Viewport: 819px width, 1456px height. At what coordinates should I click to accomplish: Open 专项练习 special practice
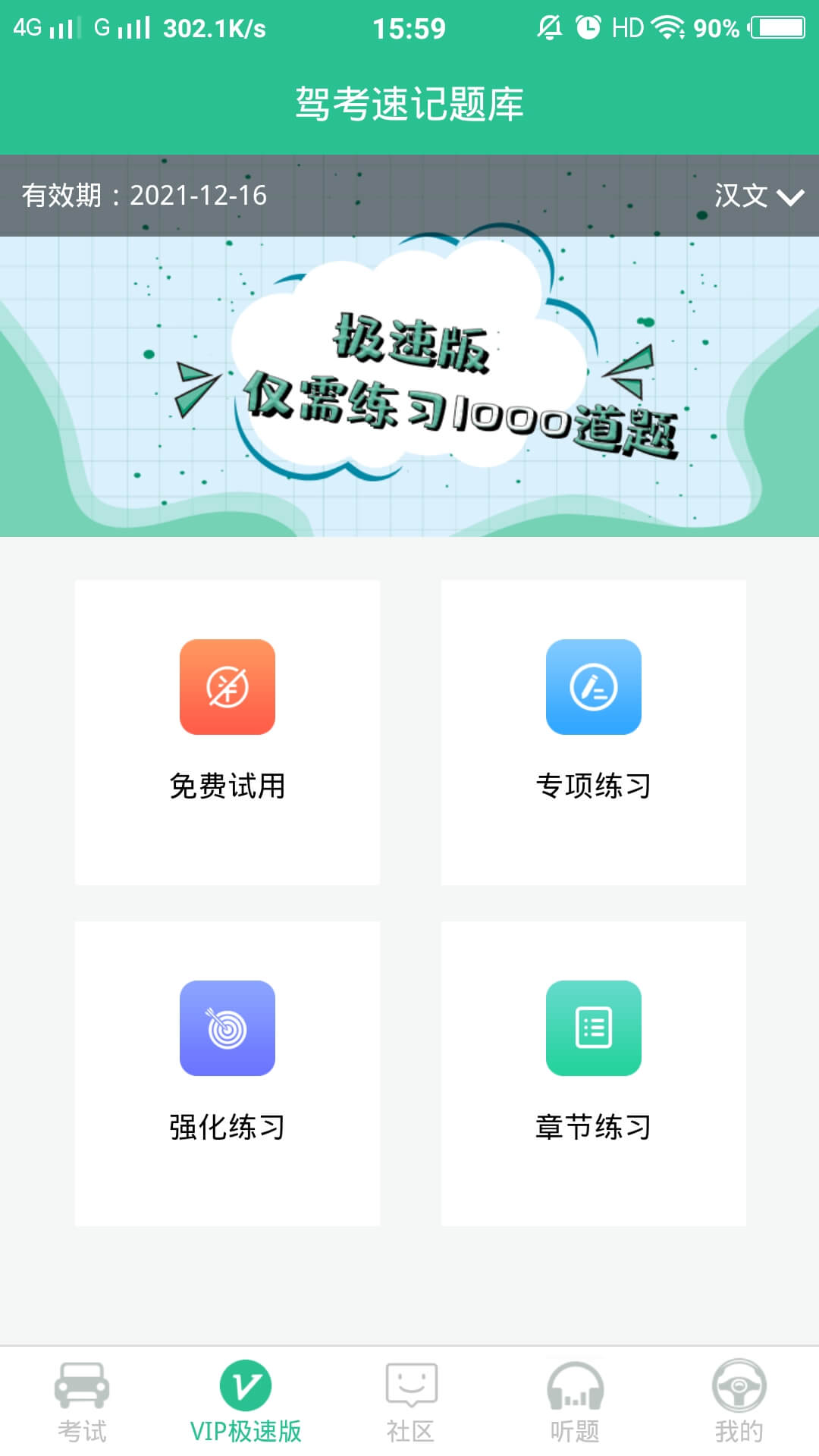593,732
